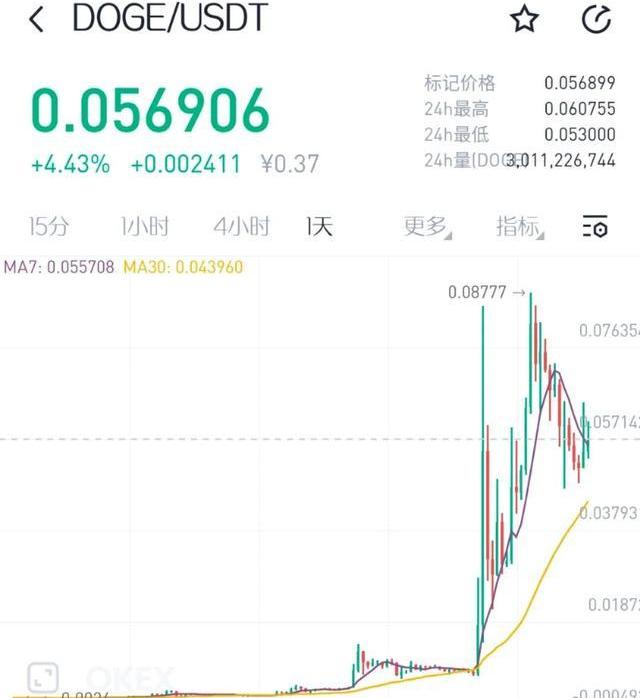Open the chart settings icon
The width and height of the screenshot is (640, 698).
point(595,227)
